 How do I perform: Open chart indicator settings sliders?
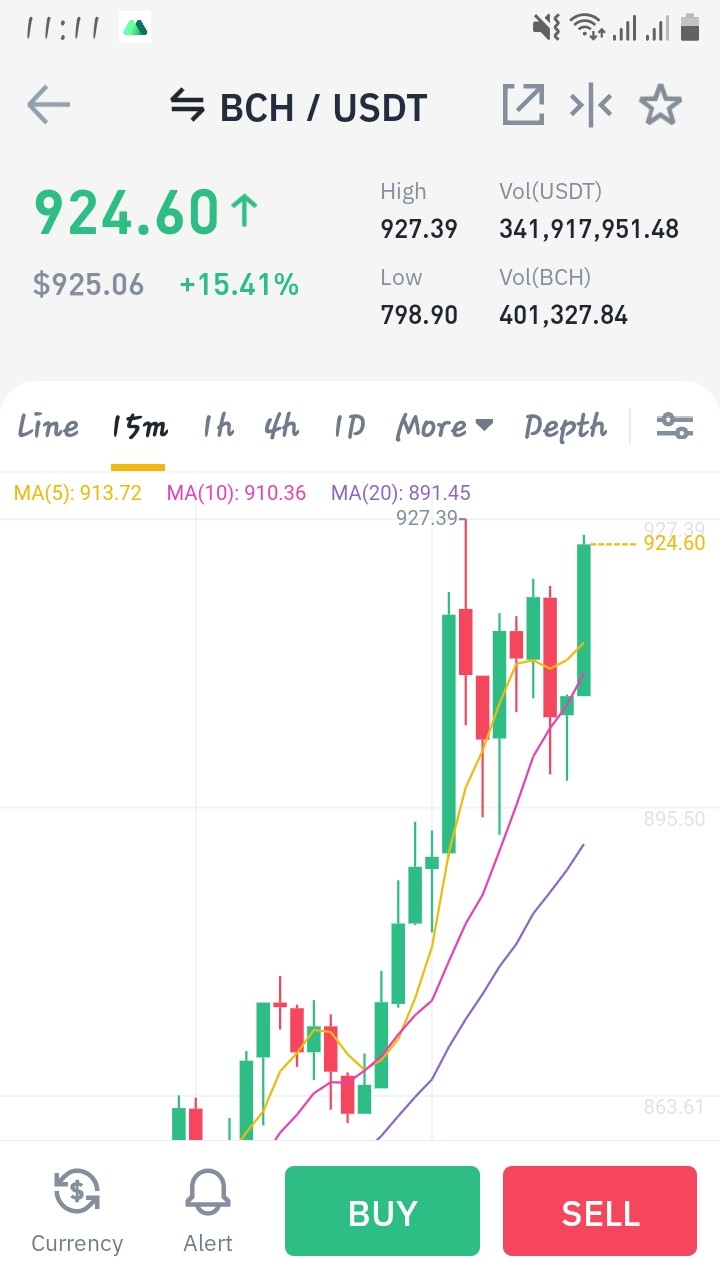[674, 426]
